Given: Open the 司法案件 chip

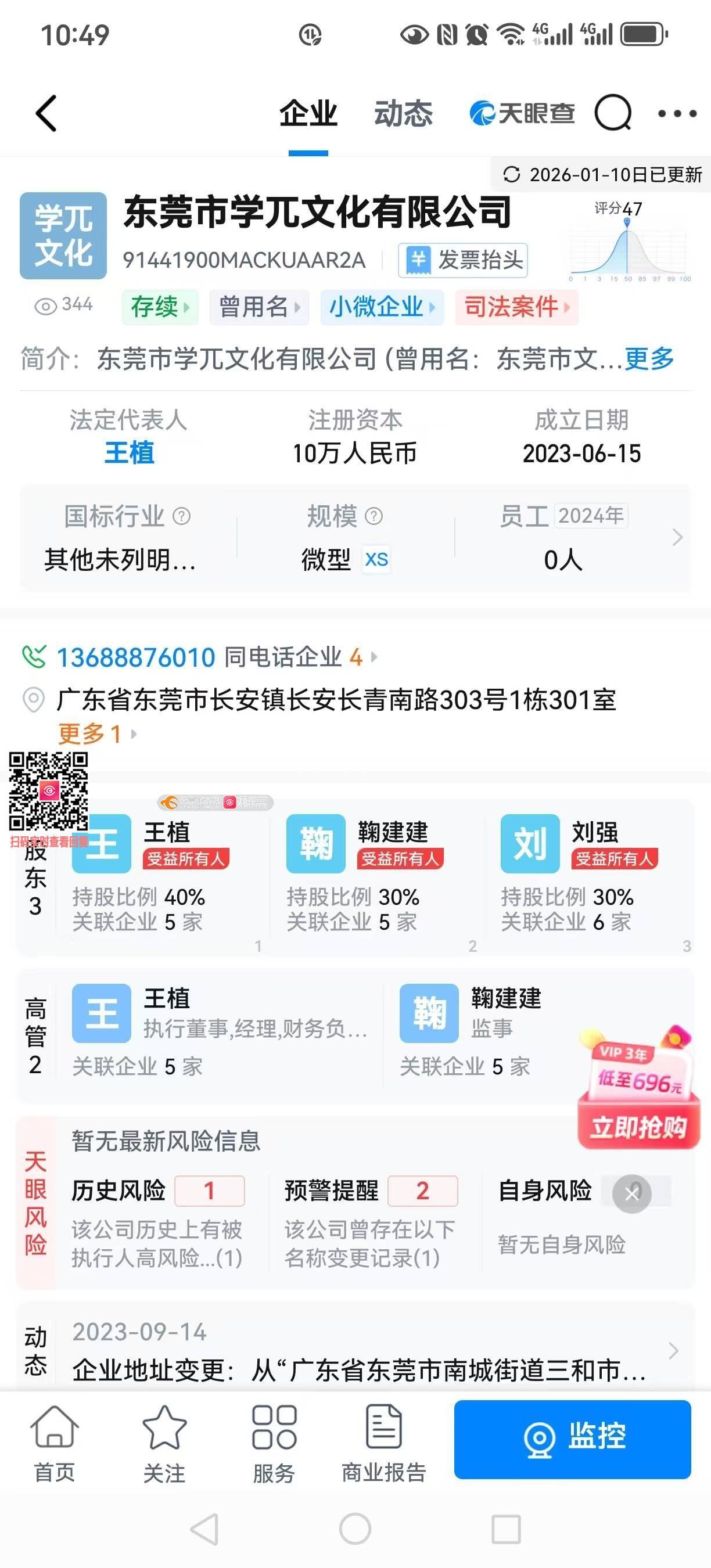Looking at the screenshot, I should coord(516,307).
